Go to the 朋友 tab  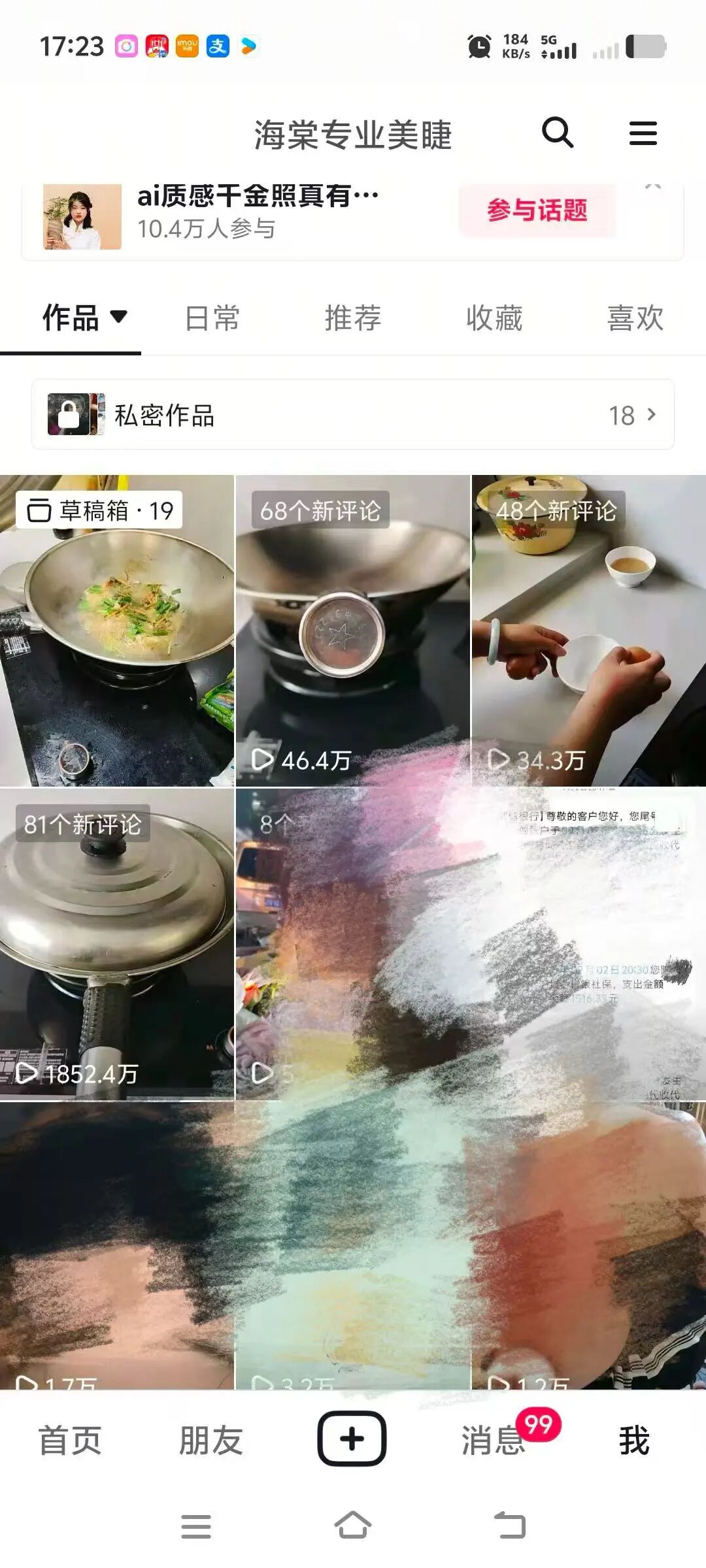(211, 1441)
